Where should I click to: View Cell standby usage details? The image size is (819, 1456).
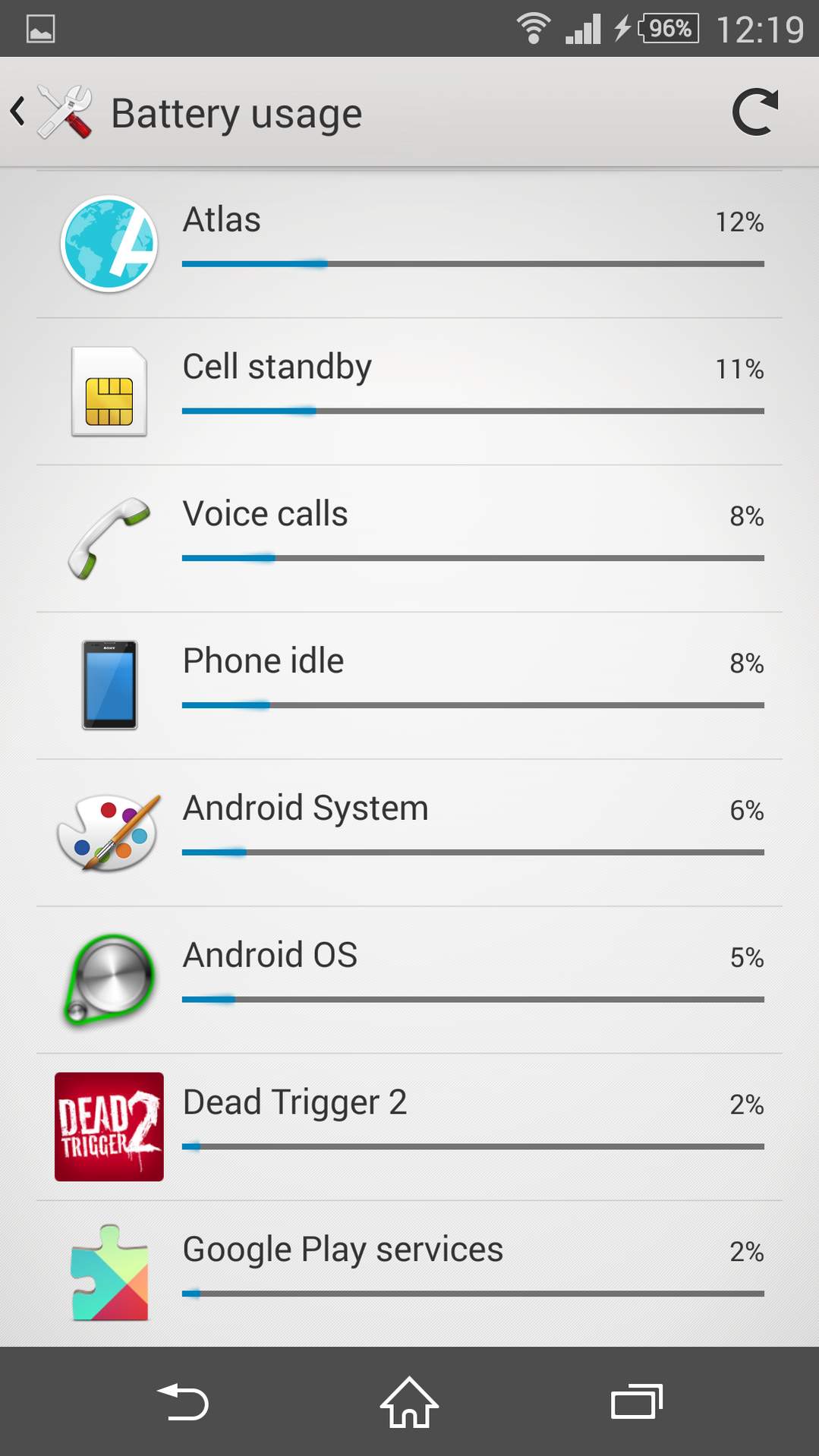tap(409, 392)
